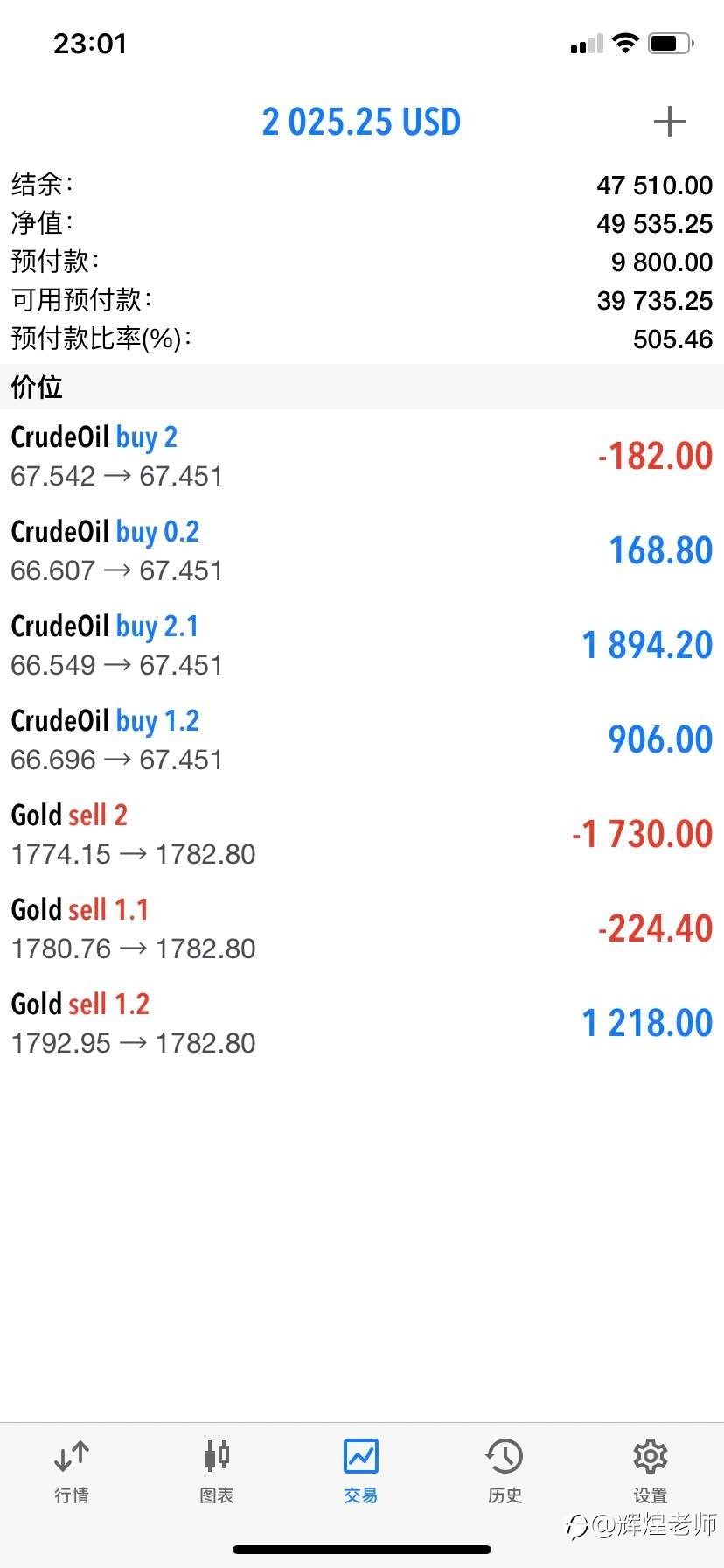Switch to the 设置 tab
Viewport: 724px width, 1568px height.
(x=651, y=1472)
